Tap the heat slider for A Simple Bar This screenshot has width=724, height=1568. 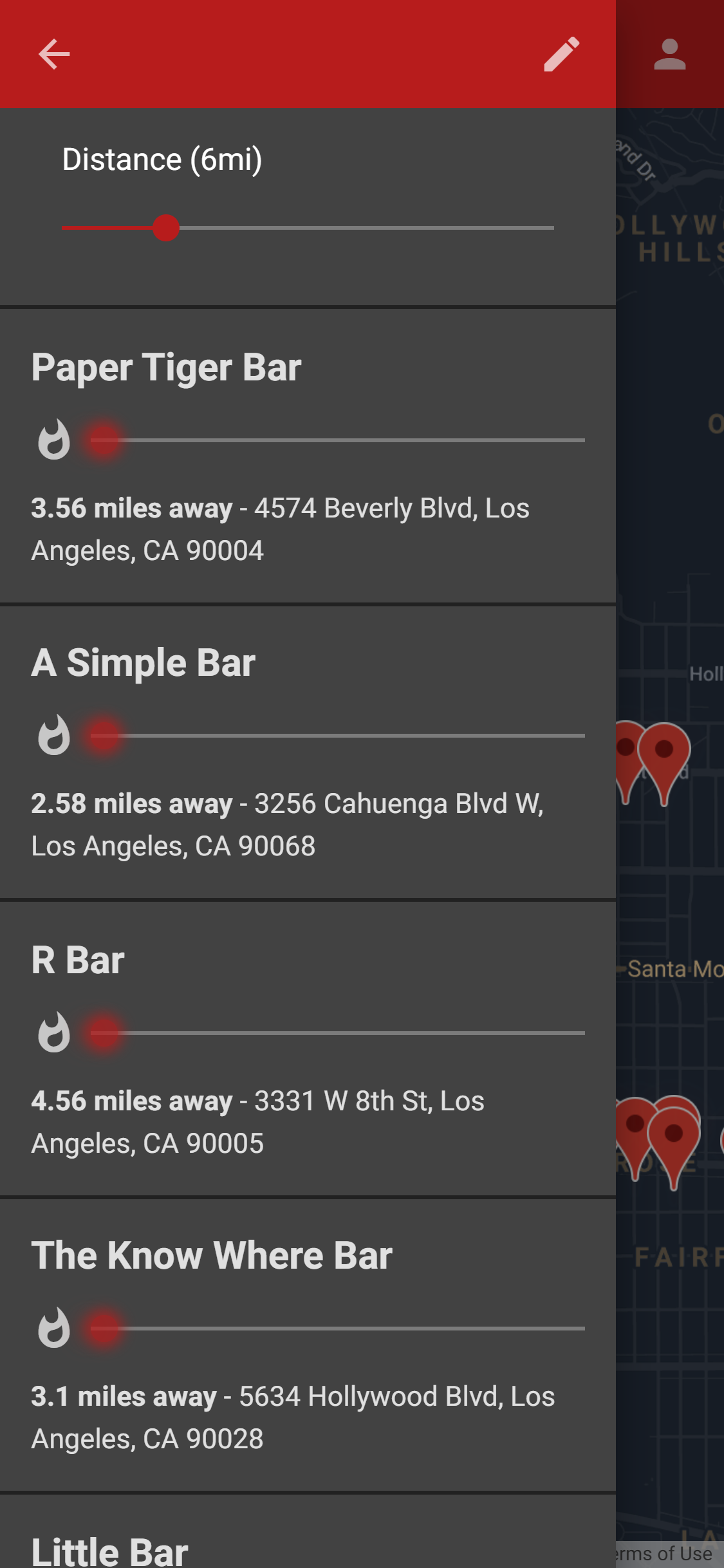pyautogui.click(x=337, y=736)
